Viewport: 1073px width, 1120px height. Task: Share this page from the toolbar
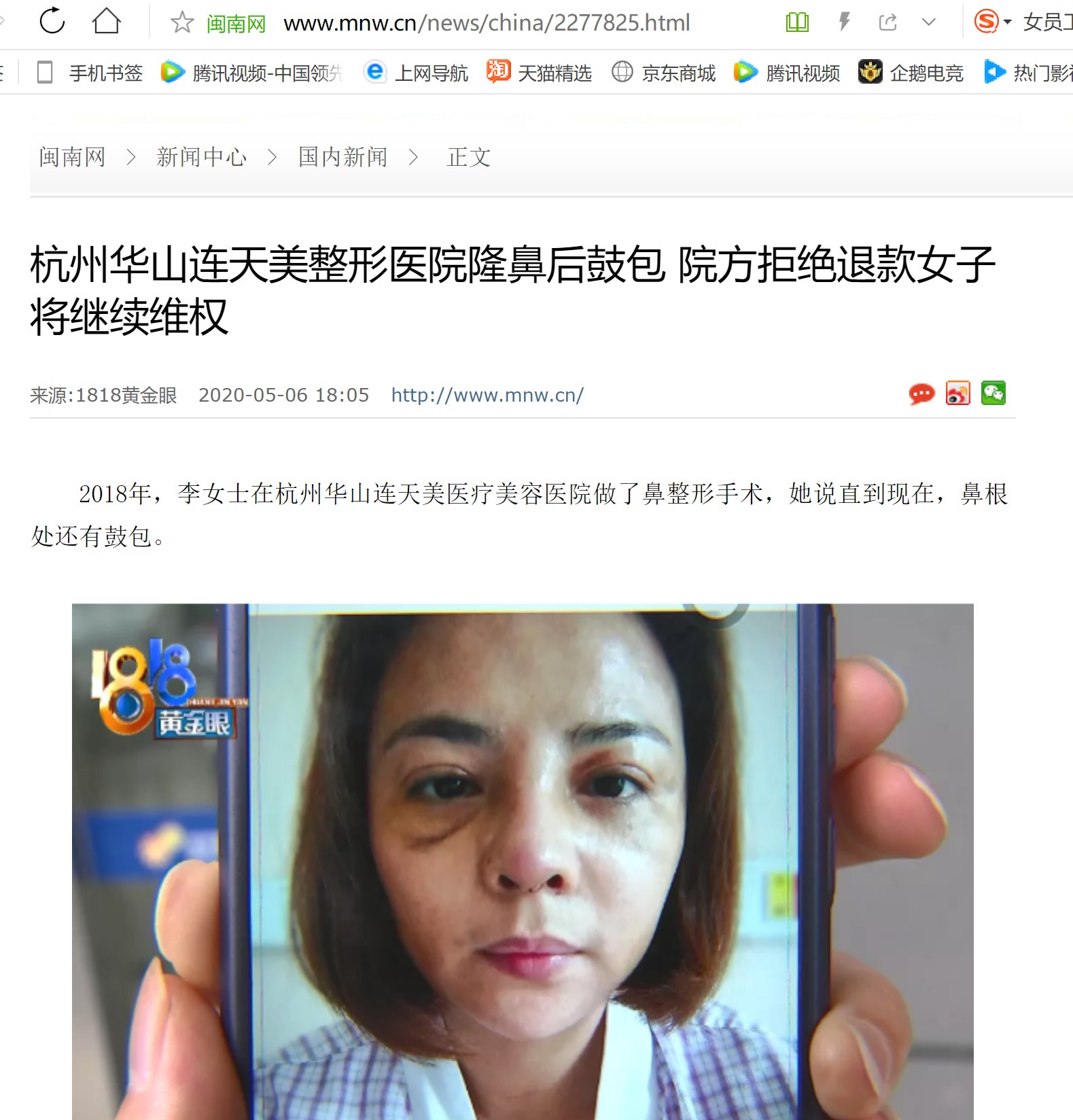[887, 22]
